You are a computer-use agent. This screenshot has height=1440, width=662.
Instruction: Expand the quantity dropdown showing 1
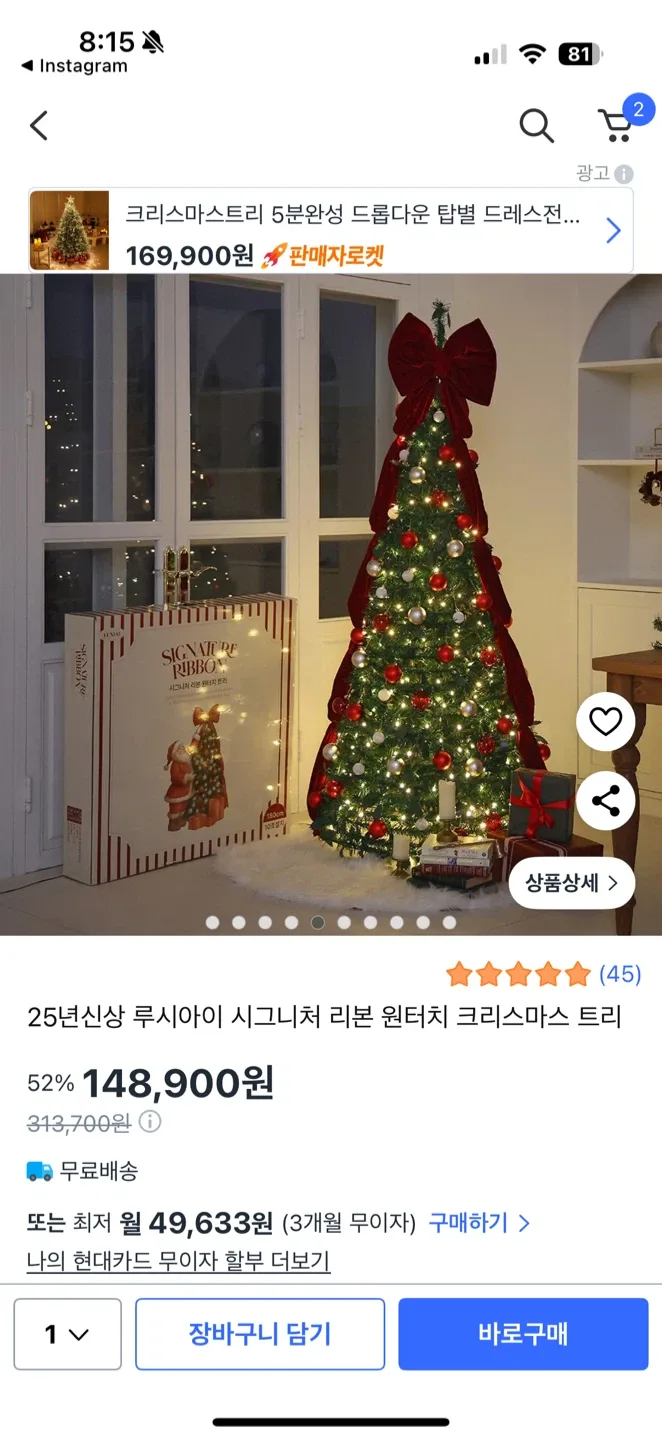[x=67, y=1334]
